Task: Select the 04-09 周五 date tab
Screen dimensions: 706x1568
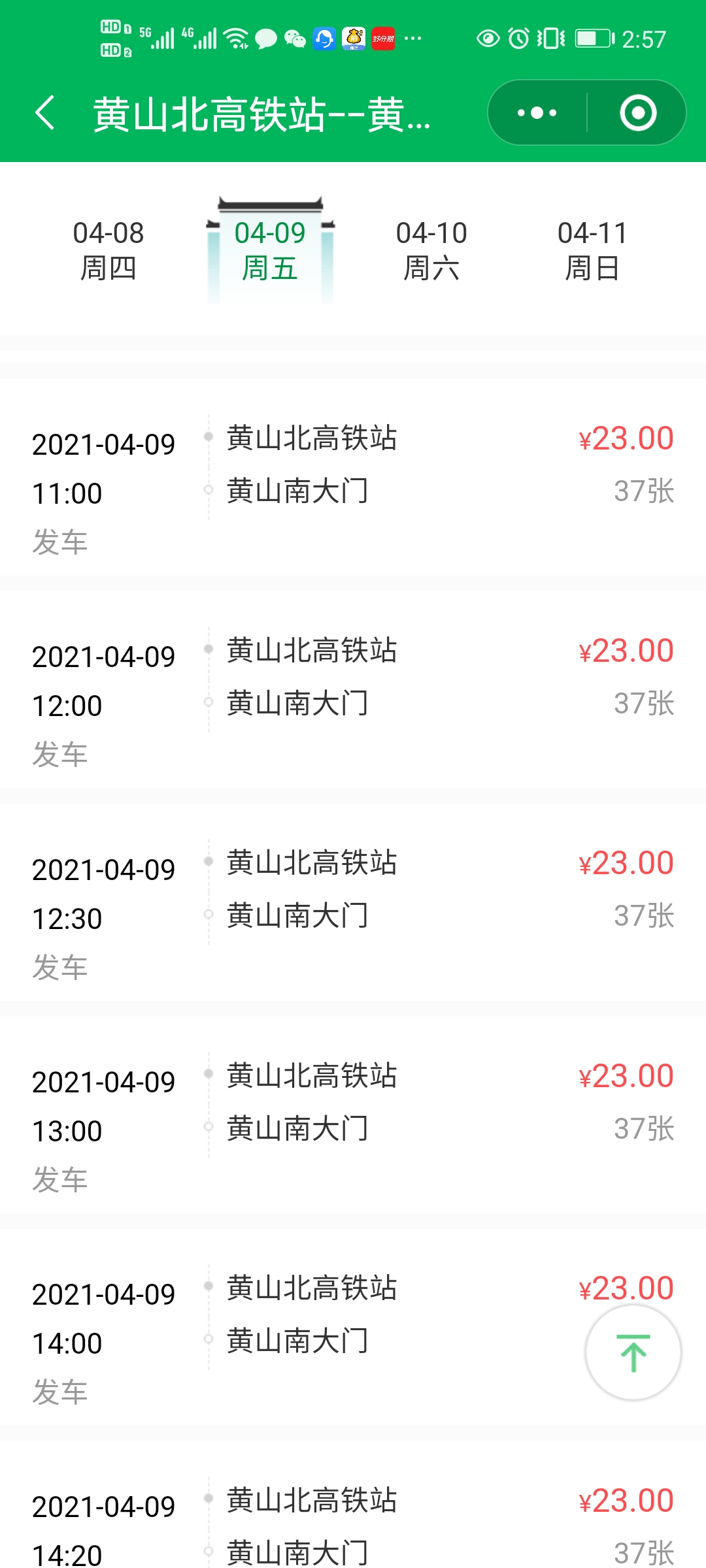Action: (270, 250)
